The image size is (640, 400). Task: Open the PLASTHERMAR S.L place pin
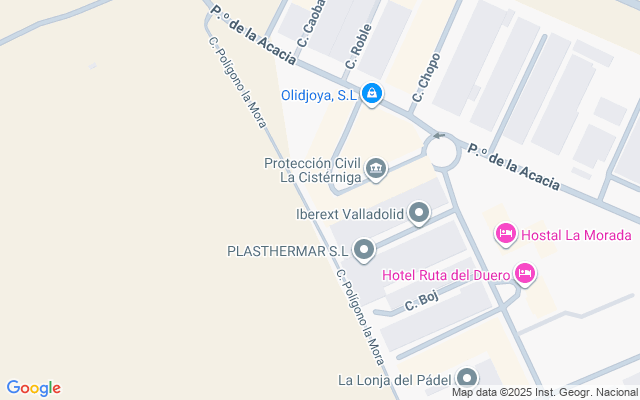click(x=364, y=250)
